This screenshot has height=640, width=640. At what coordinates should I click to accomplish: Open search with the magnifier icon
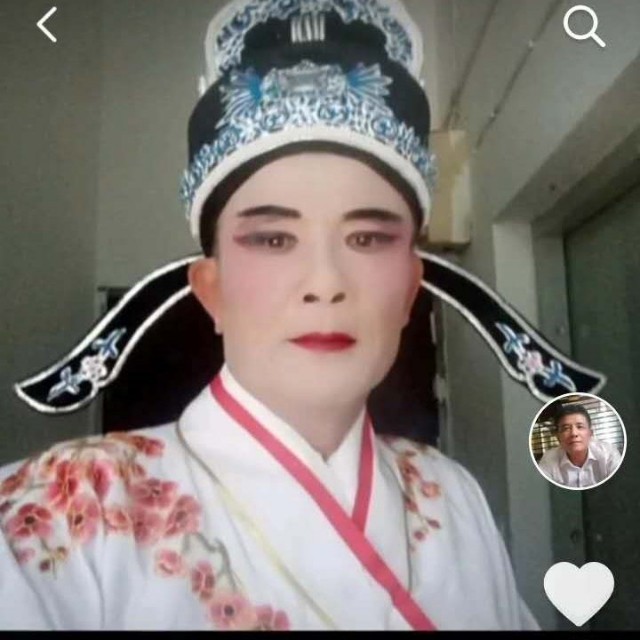click(584, 27)
